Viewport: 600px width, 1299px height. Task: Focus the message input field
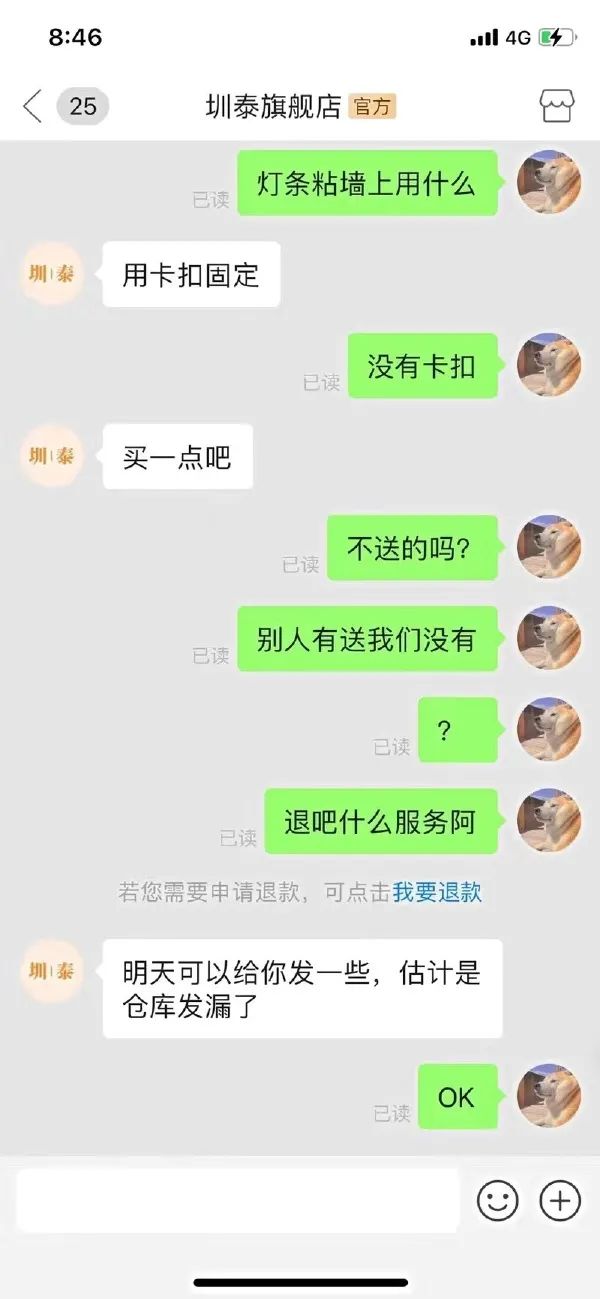point(238,1200)
